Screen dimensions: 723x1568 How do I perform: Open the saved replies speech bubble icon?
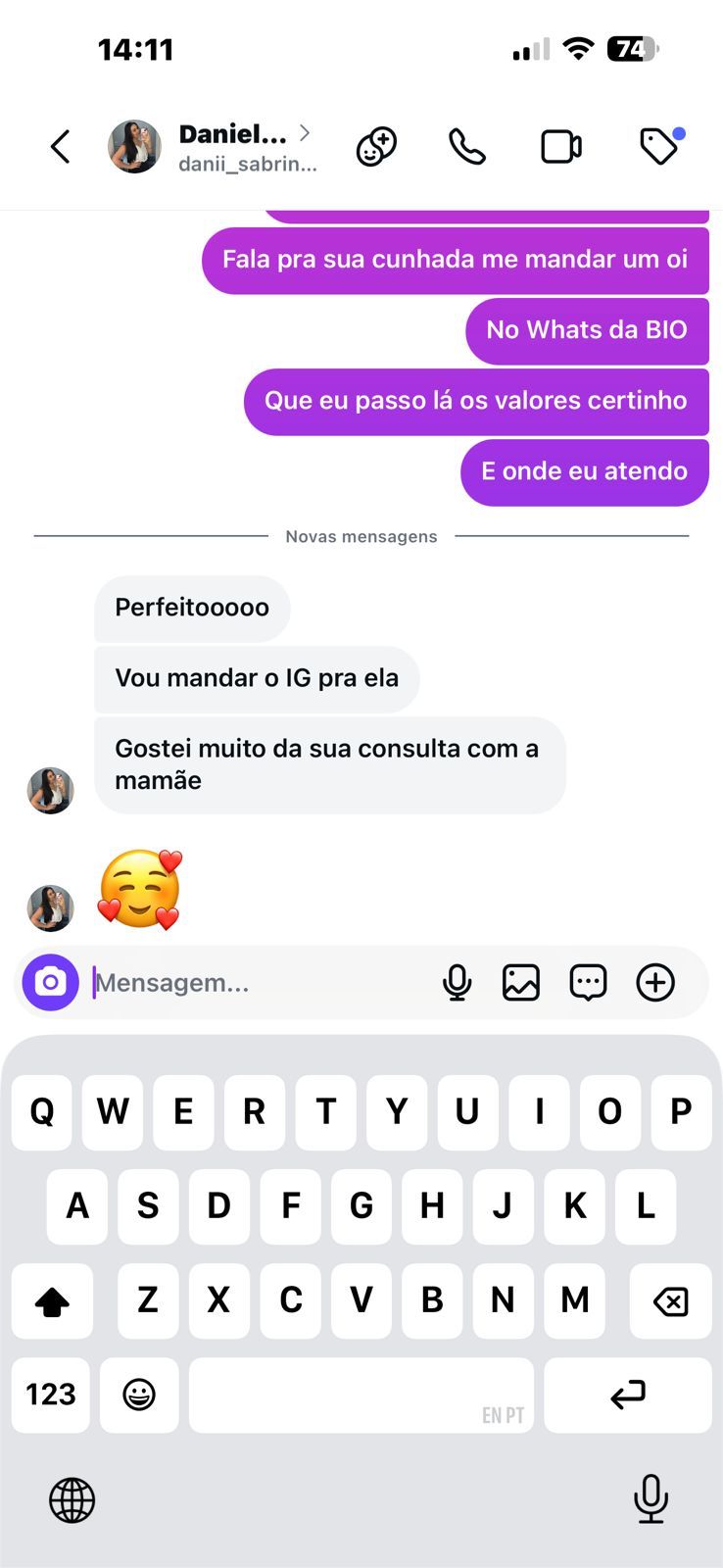pyautogui.click(x=588, y=982)
